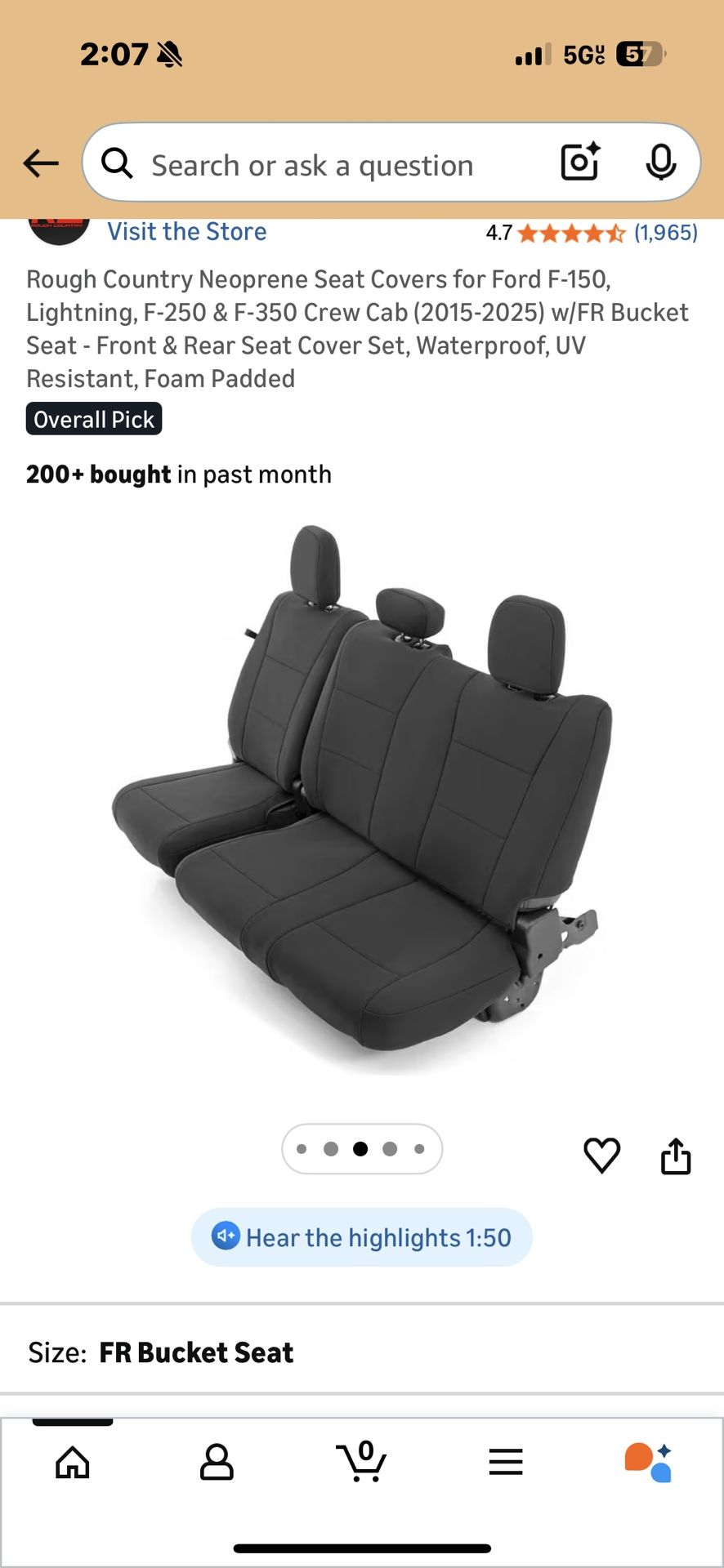Go to the Home tab
The width and height of the screenshot is (724, 1568).
click(x=73, y=1462)
